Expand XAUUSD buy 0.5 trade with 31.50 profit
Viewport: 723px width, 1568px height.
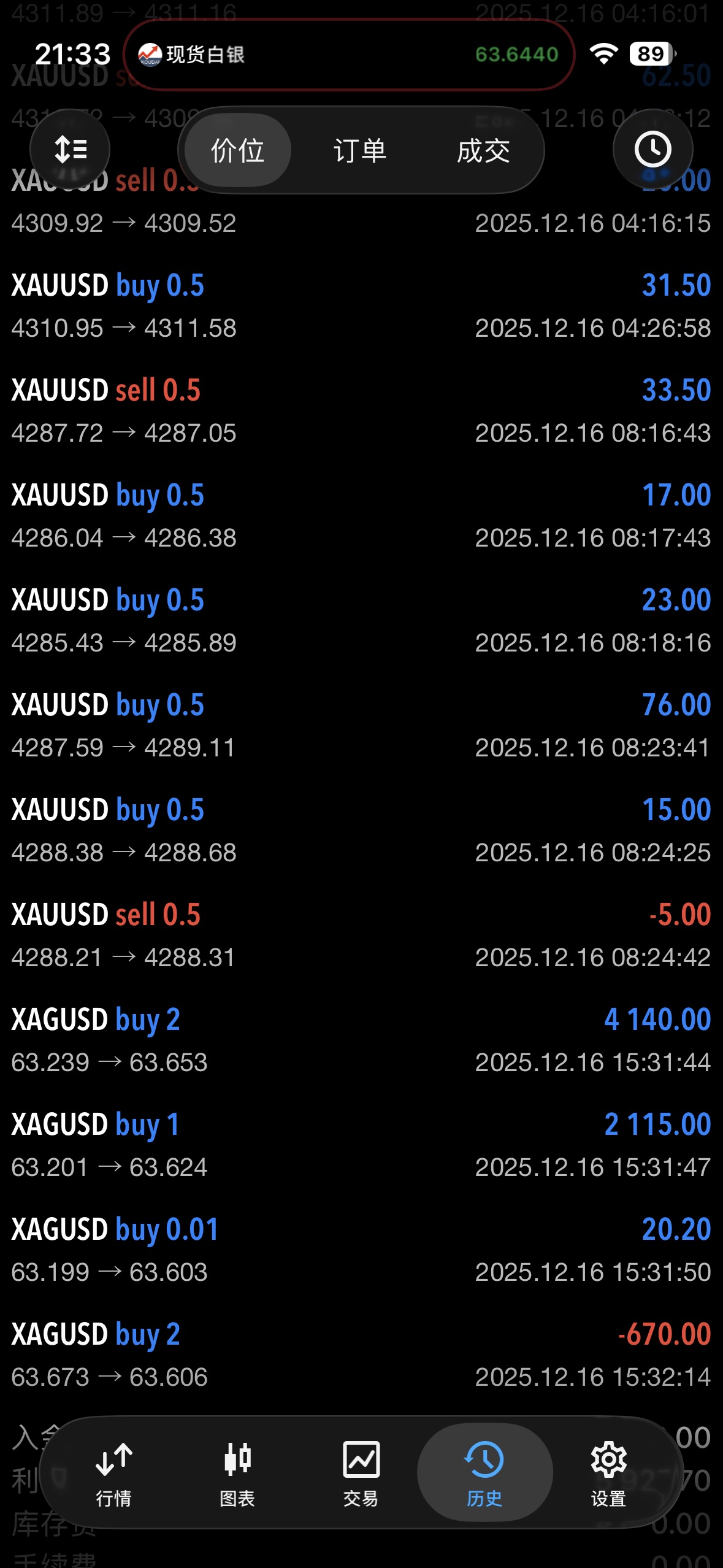click(x=361, y=305)
